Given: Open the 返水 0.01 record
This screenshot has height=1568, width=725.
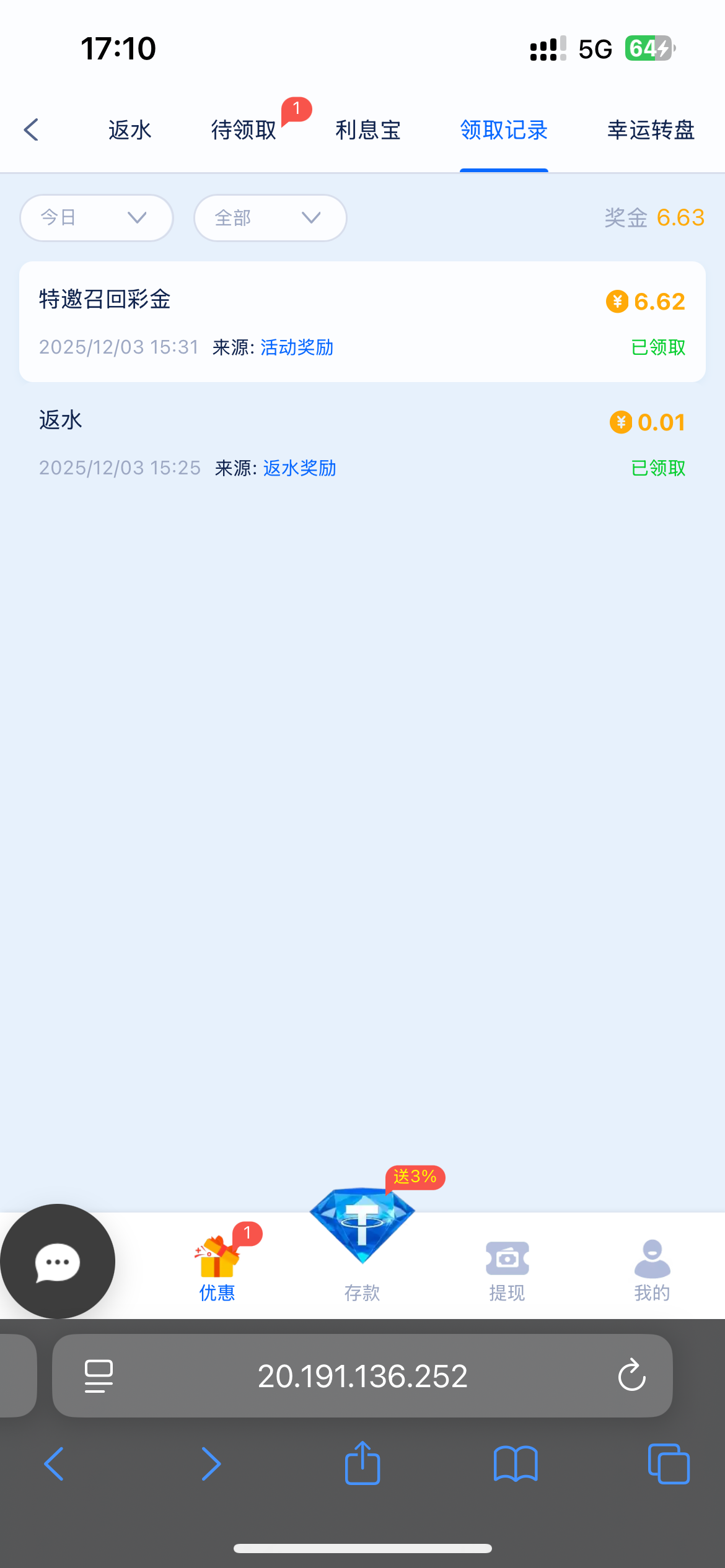Looking at the screenshot, I should pyautogui.click(x=362, y=443).
